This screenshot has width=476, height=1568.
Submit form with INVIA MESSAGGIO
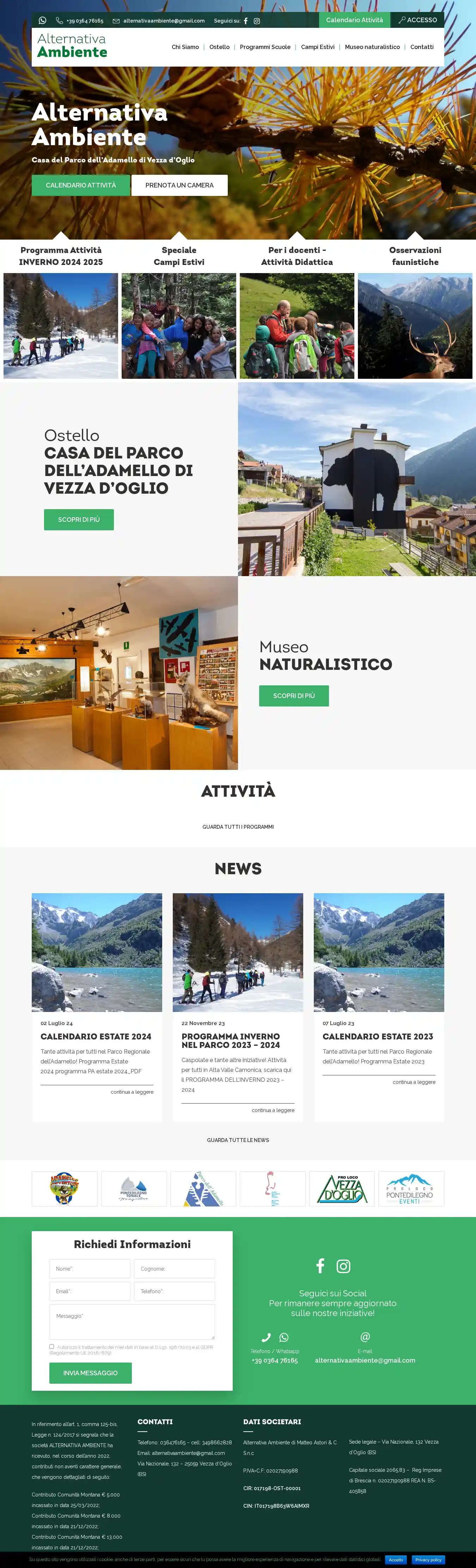click(x=90, y=1372)
